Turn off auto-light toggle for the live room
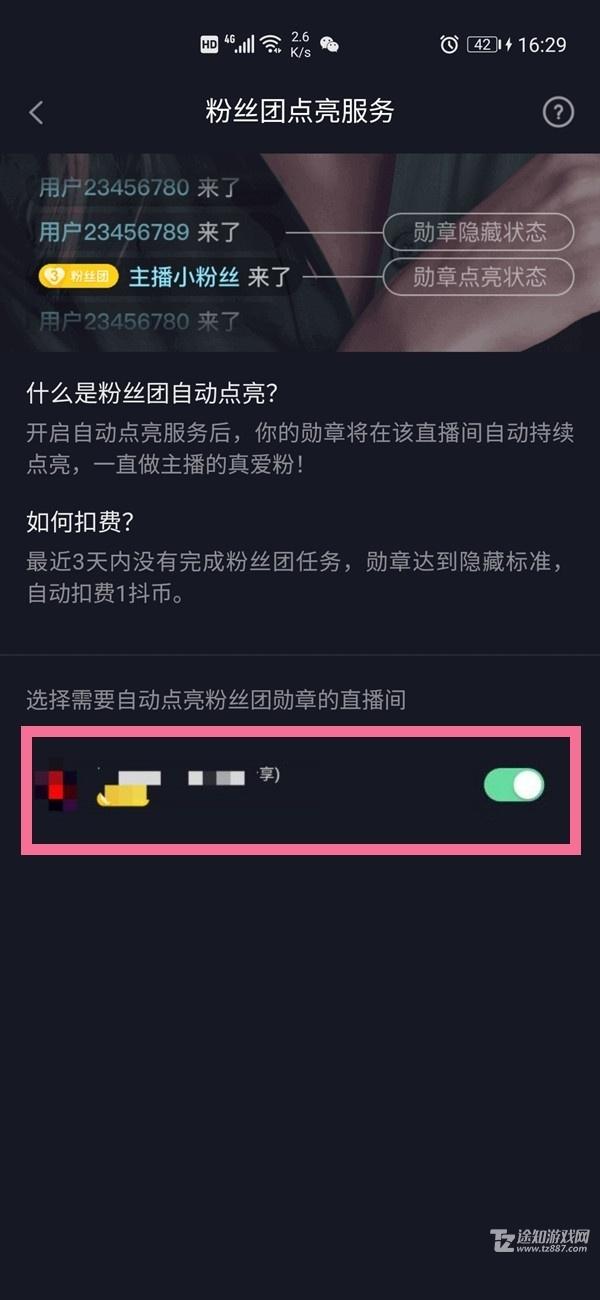 514,785
